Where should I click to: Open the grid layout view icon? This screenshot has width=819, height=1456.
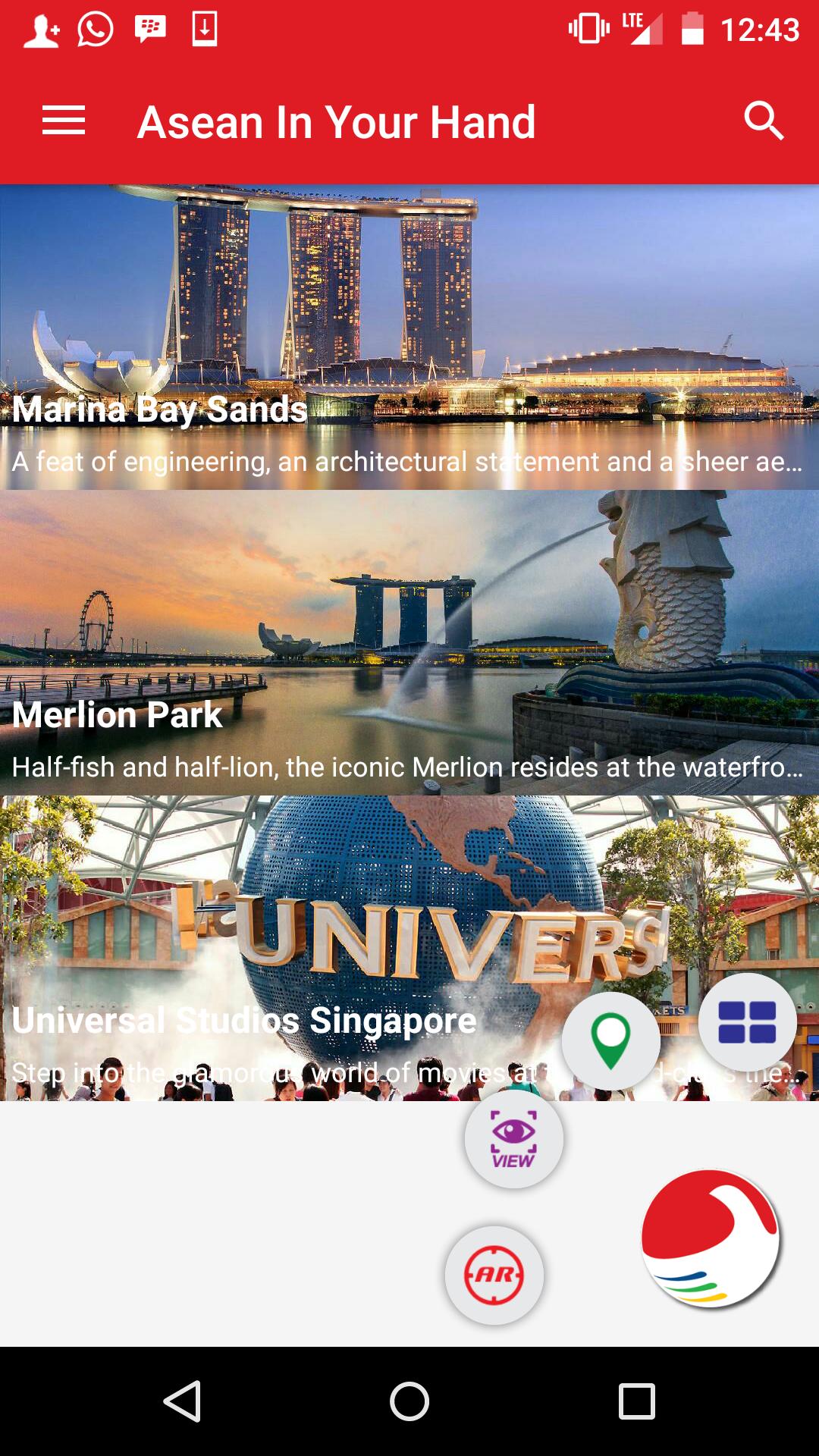[747, 1023]
